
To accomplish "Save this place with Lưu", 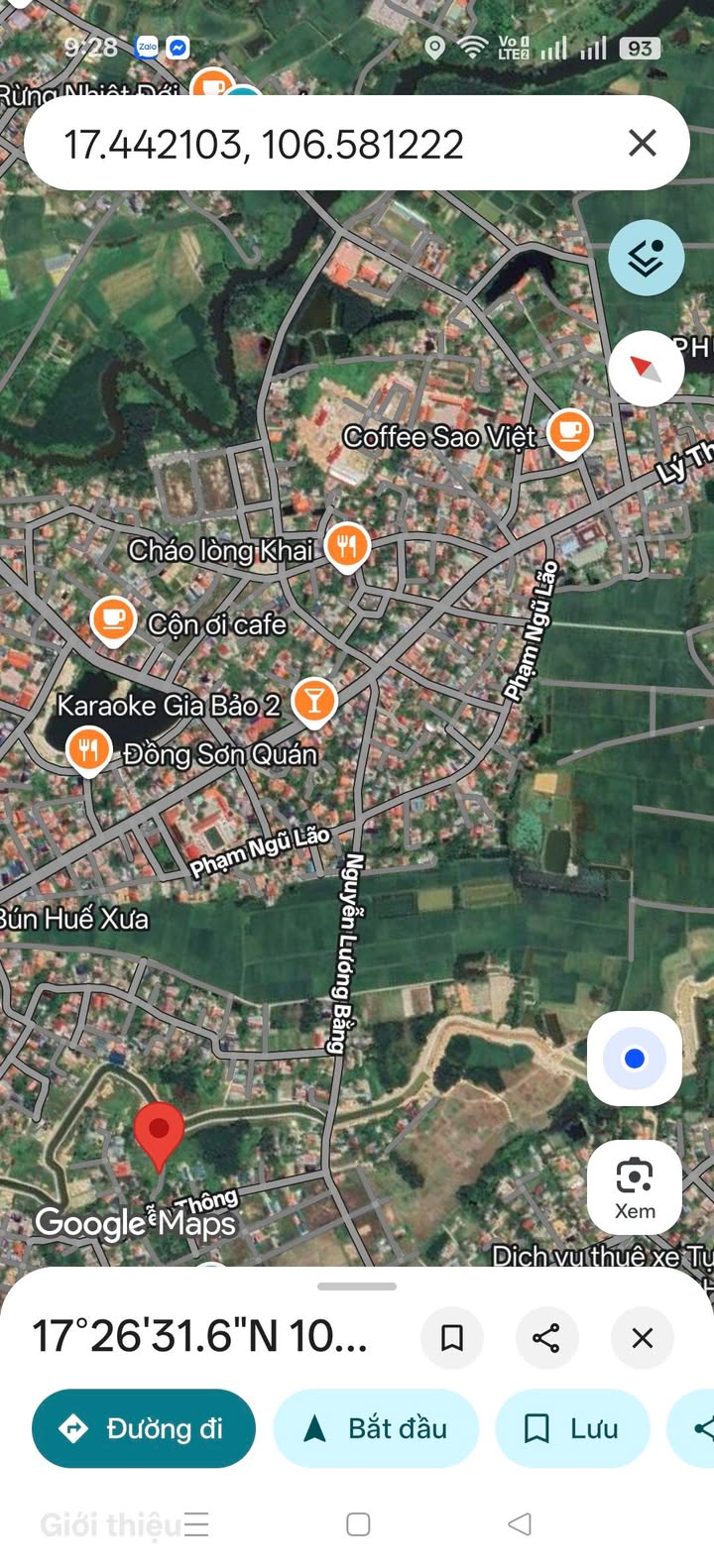I will [572, 1428].
